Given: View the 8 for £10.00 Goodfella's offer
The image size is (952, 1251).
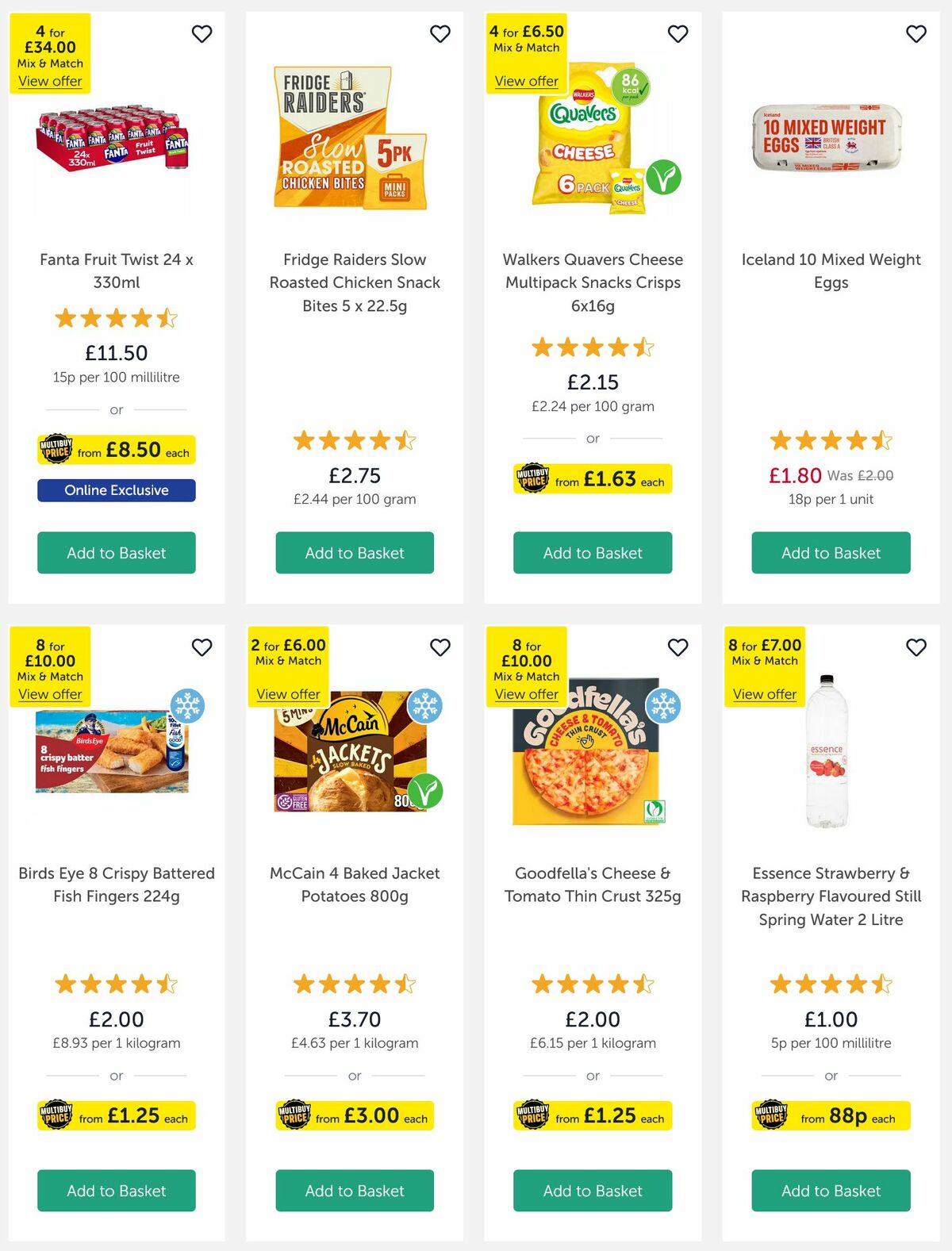Looking at the screenshot, I should tap(526, 694).
